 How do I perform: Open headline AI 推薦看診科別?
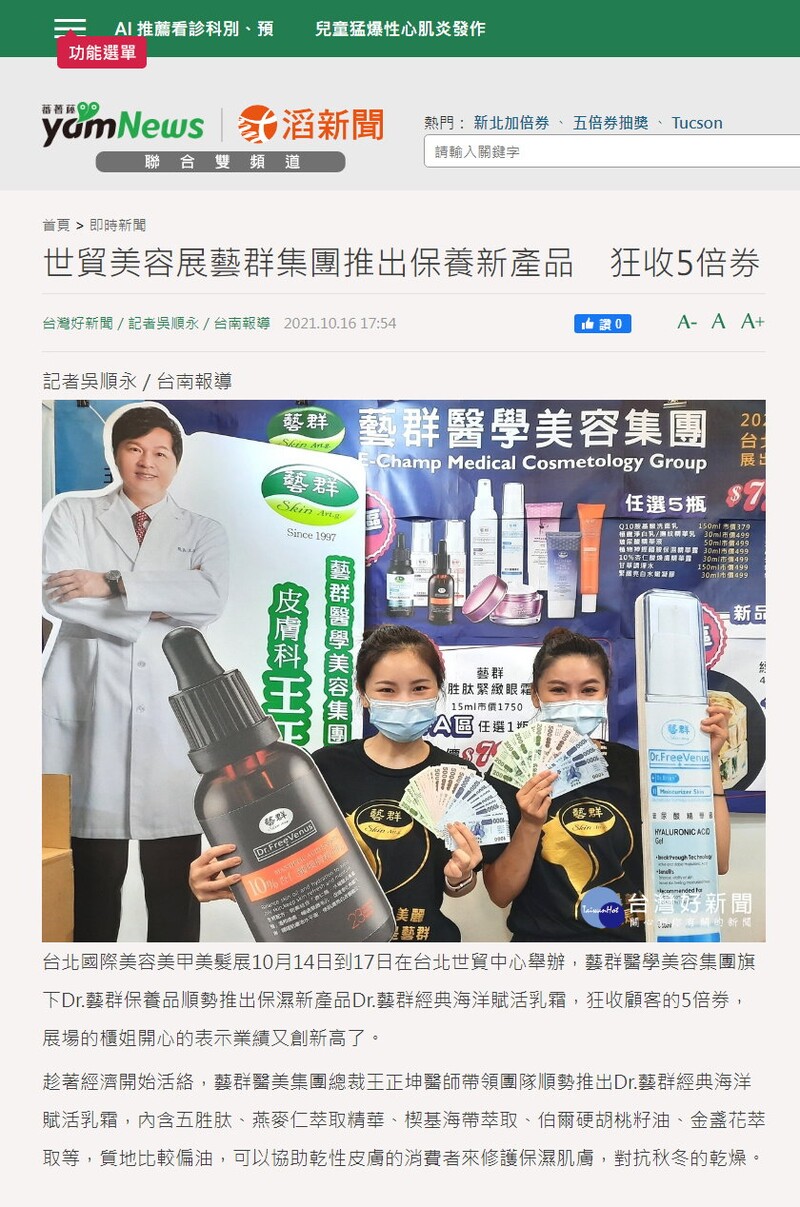click(194, 28)
